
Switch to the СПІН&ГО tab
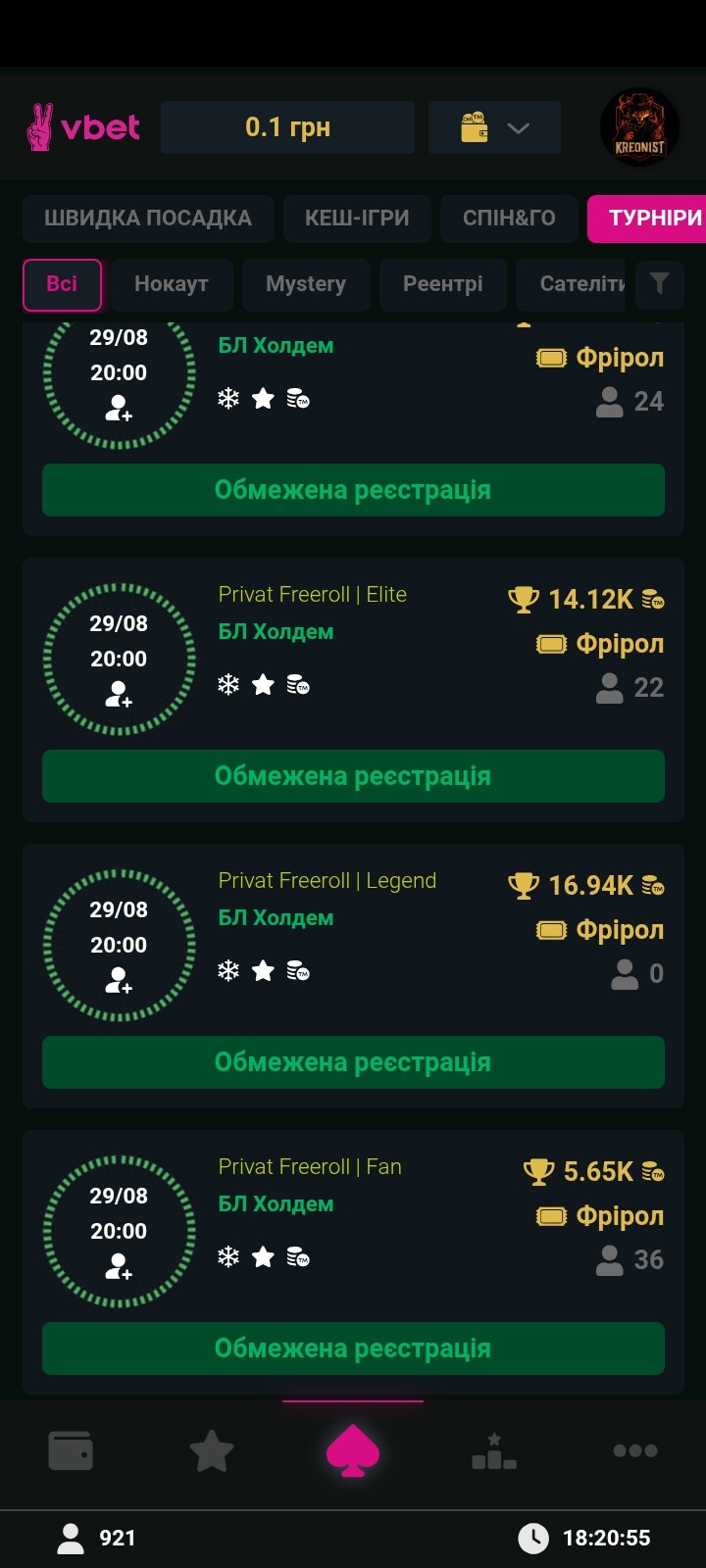tap(509, 218)
